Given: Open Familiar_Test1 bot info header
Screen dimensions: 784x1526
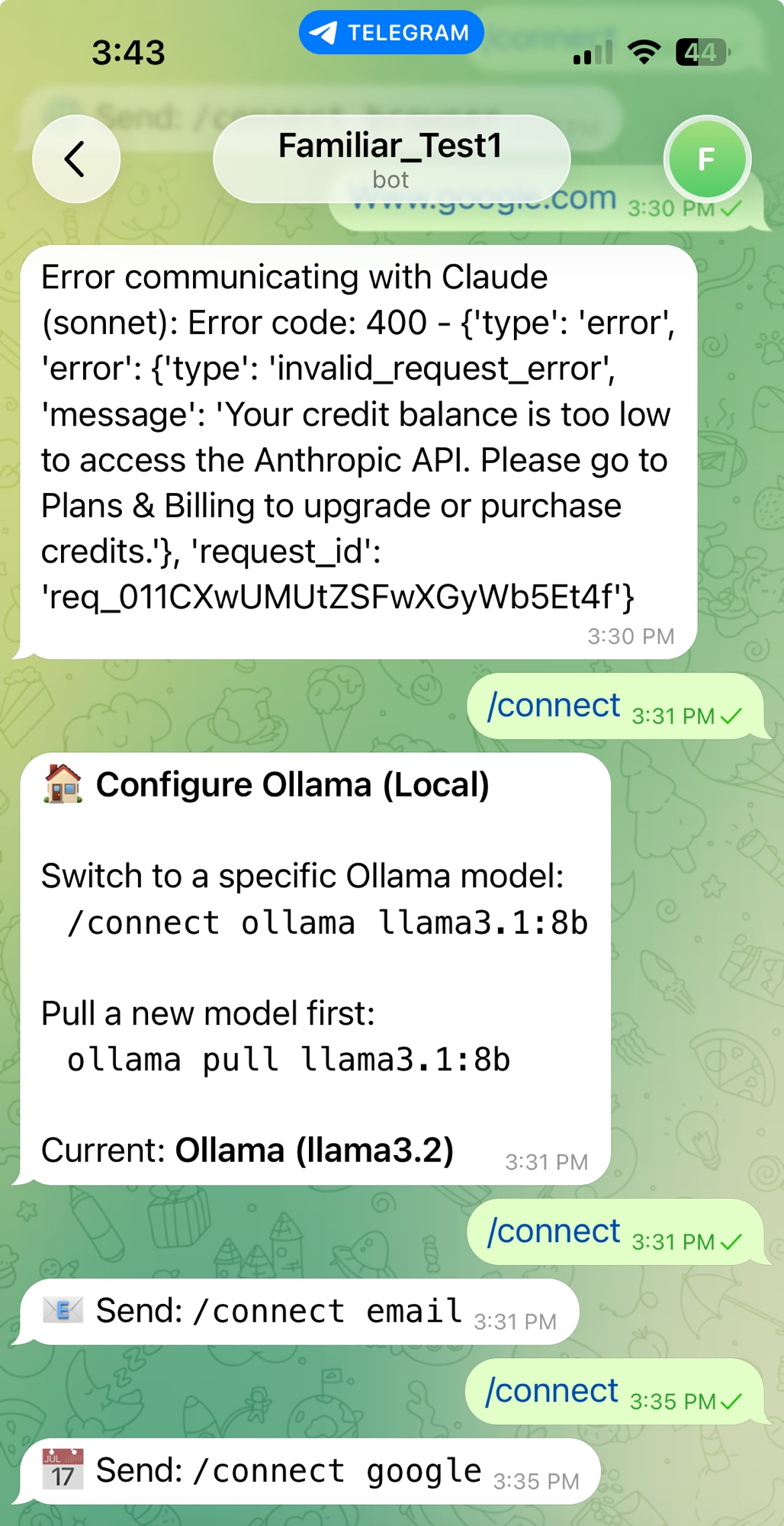Looking at the screenshot, I should pyautogui.click(x=391, y=159).
